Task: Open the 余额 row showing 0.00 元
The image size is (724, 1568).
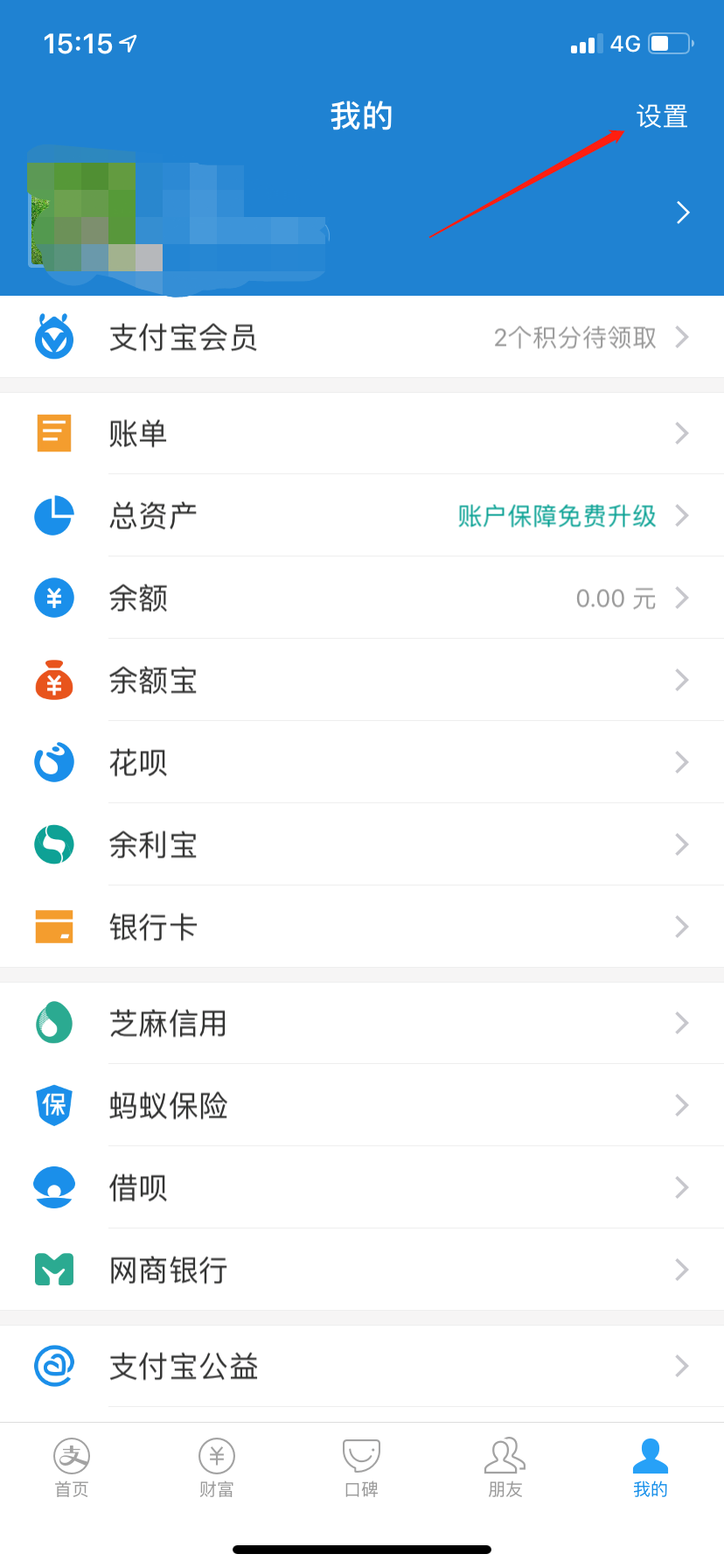Action: point(362,598)
